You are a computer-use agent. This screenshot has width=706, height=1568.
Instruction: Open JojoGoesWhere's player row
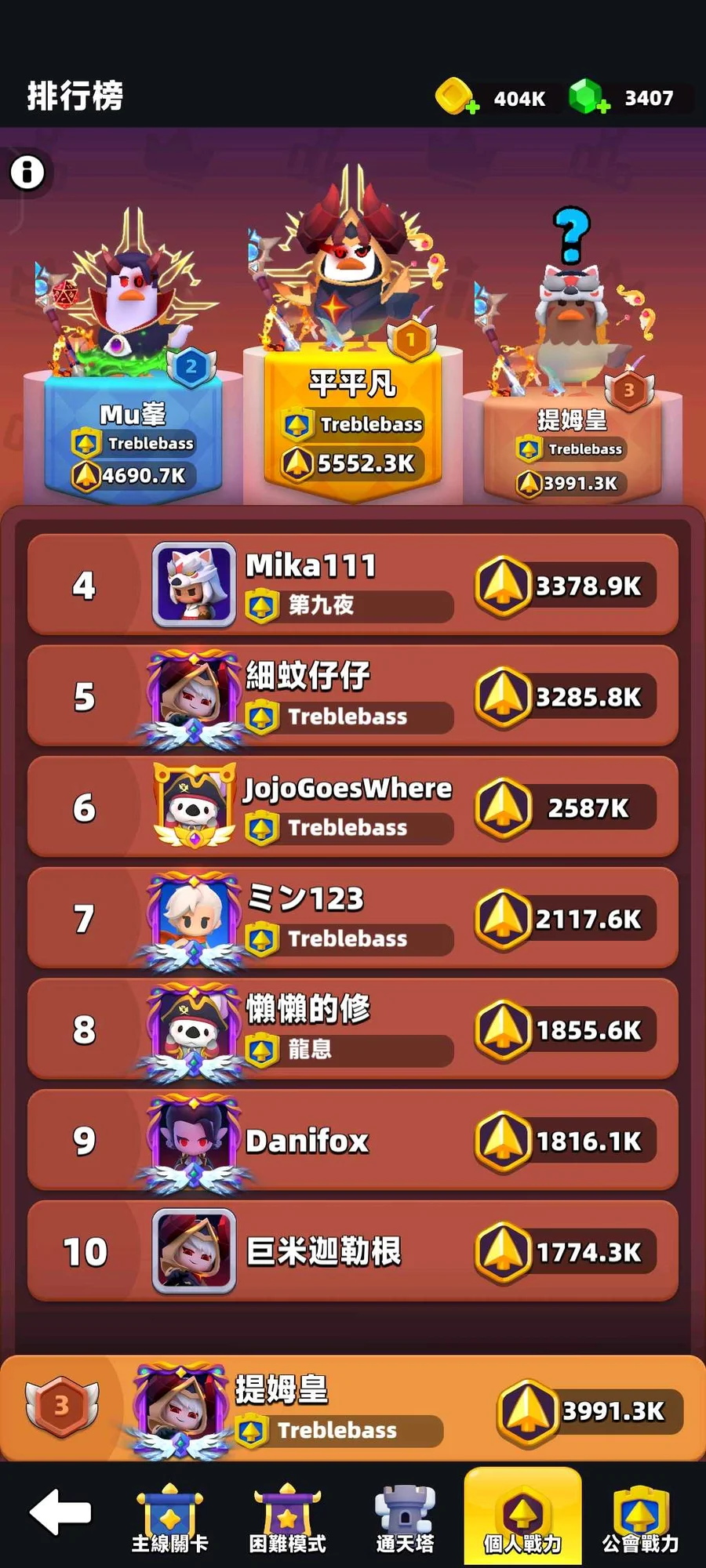point(352,808)
